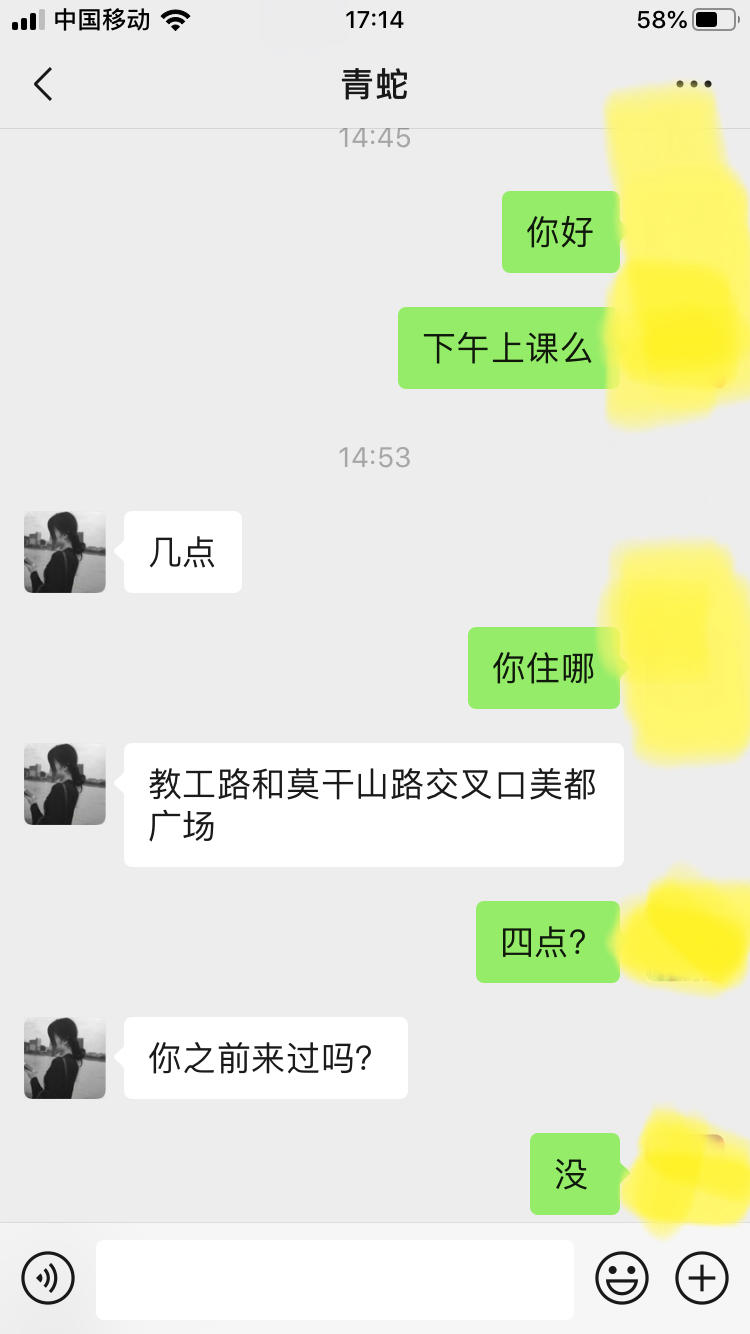
Task: Open the chat details three-dot menu
Action: coord(693,85)
